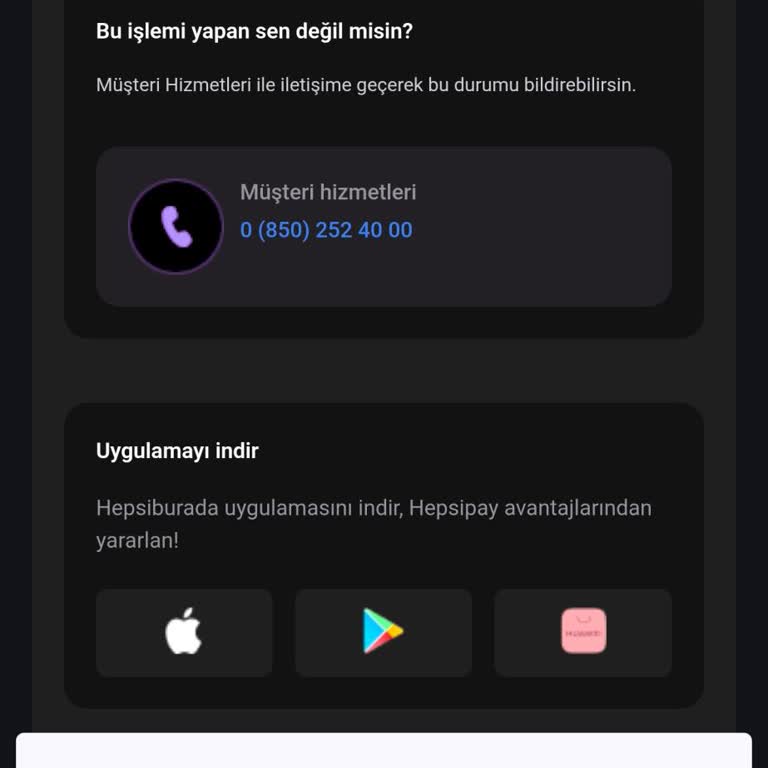Call customer service number 0 (850) 252 40 00

coord(326,230)
